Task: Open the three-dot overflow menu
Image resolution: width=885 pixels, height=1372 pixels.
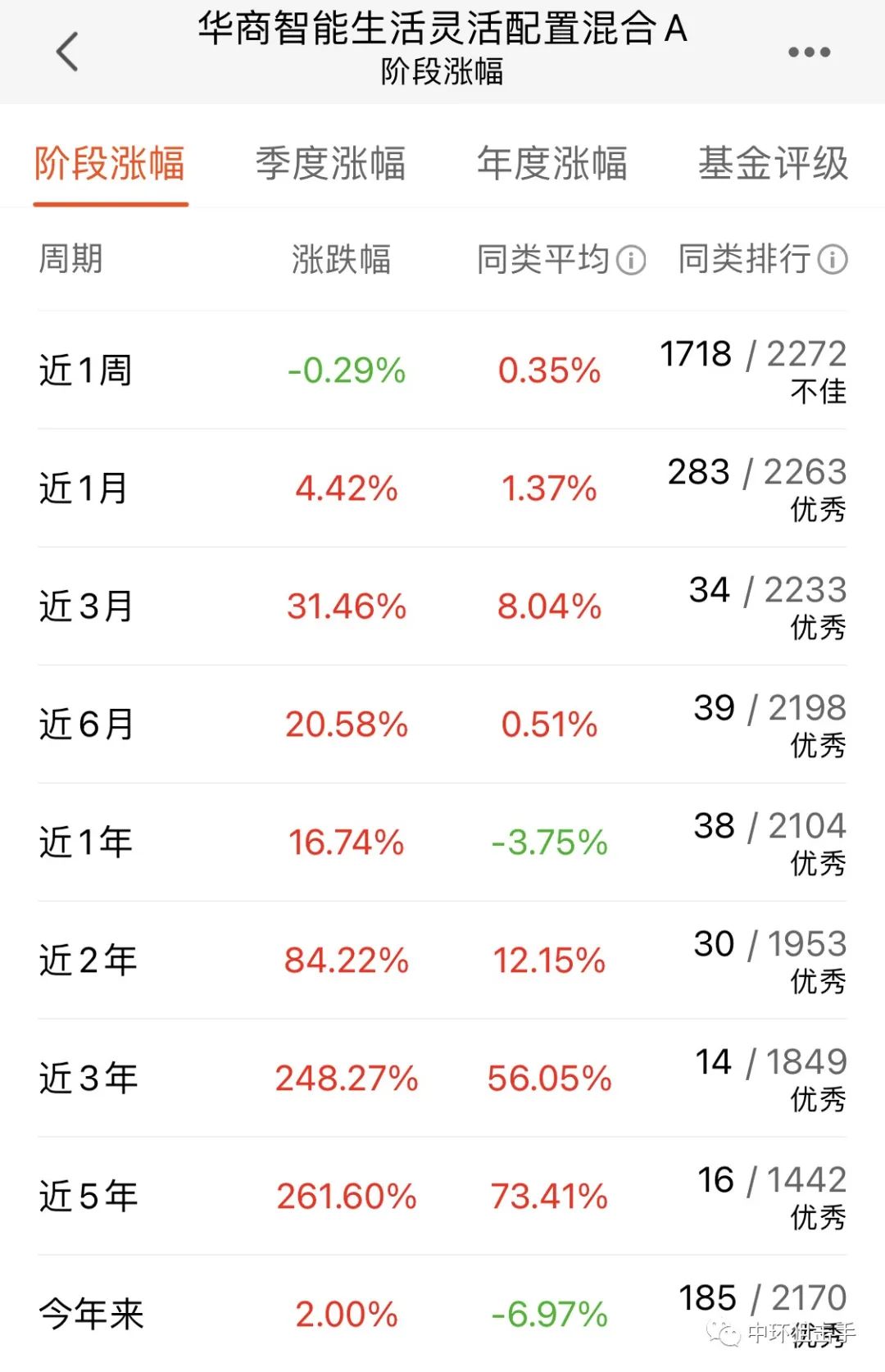Action: 809,52
